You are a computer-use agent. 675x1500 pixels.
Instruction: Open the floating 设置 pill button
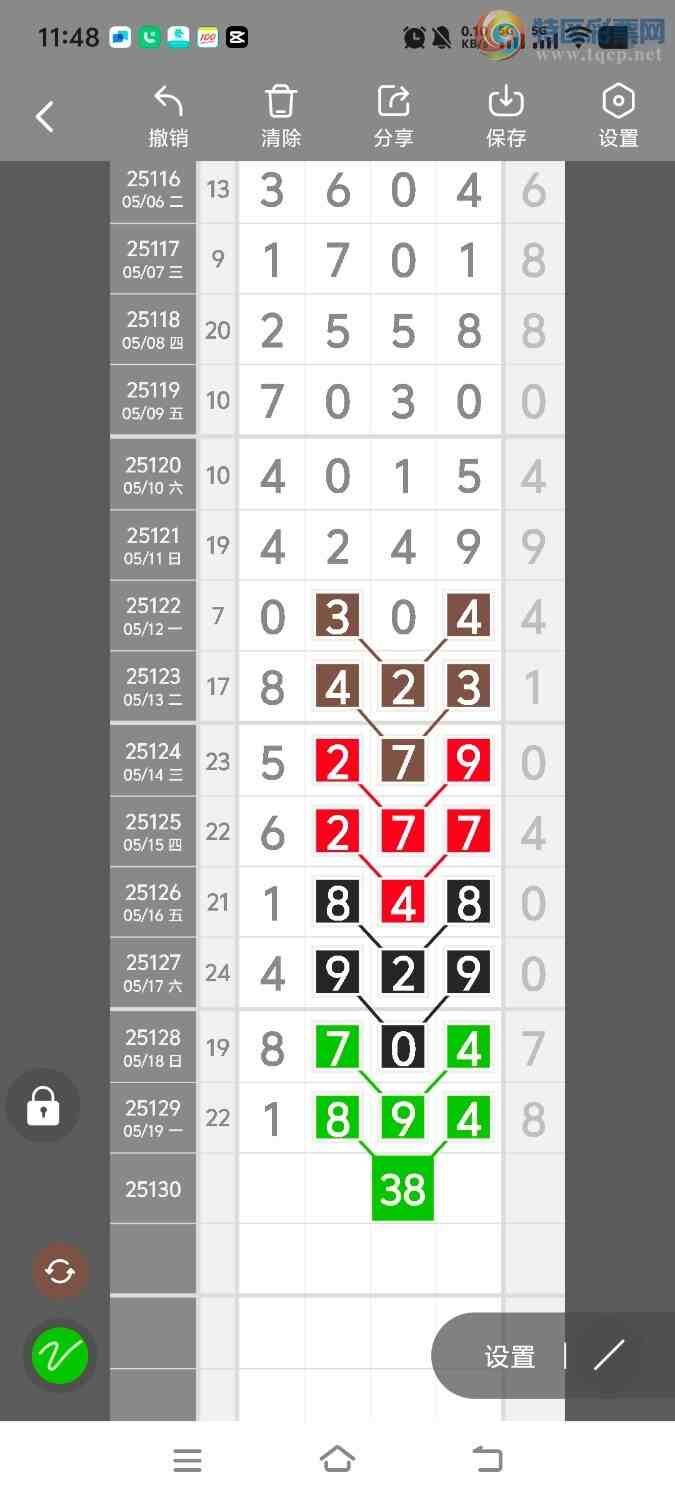click(x=510, y=1357)
